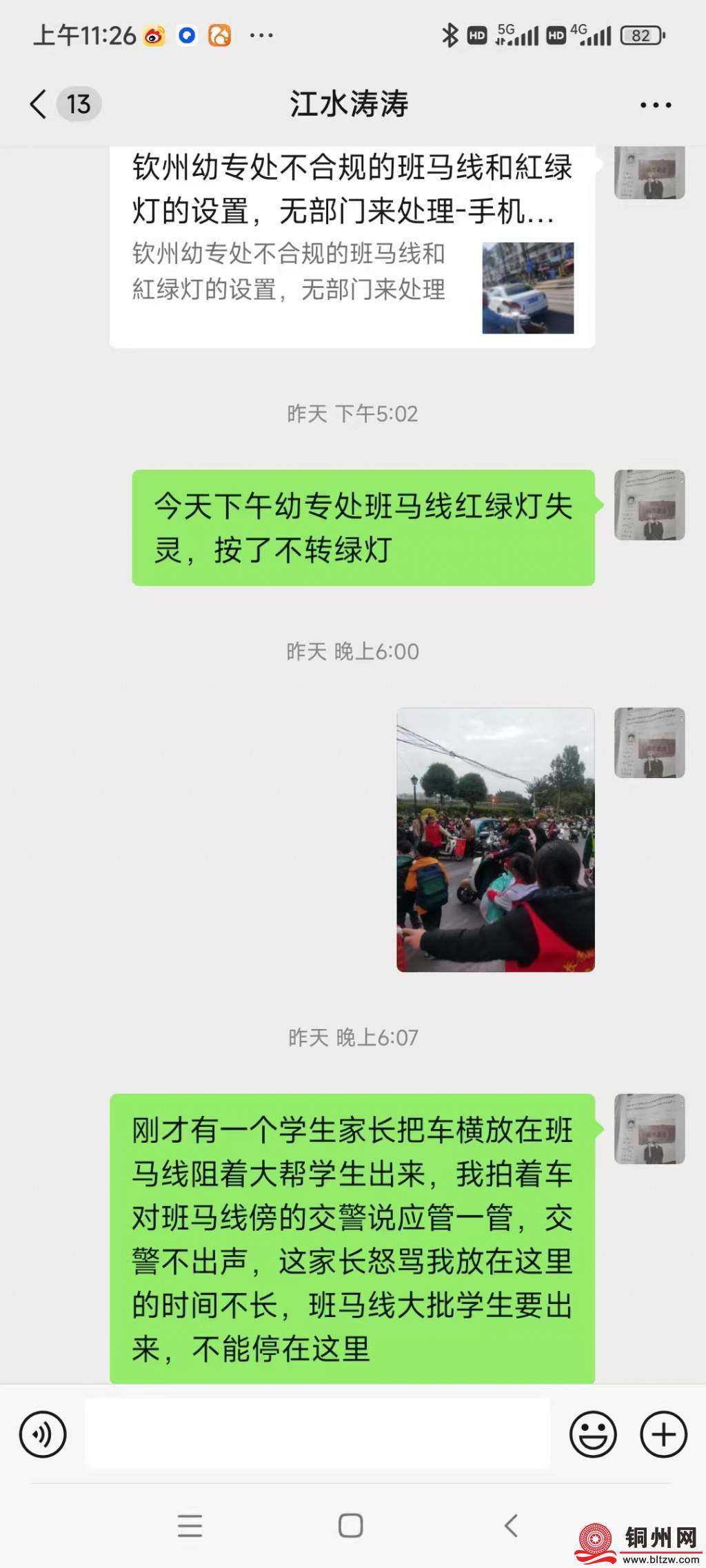Focus the message text field
This screenshot has height=1568, width=706.
(x=317, y=1434)
